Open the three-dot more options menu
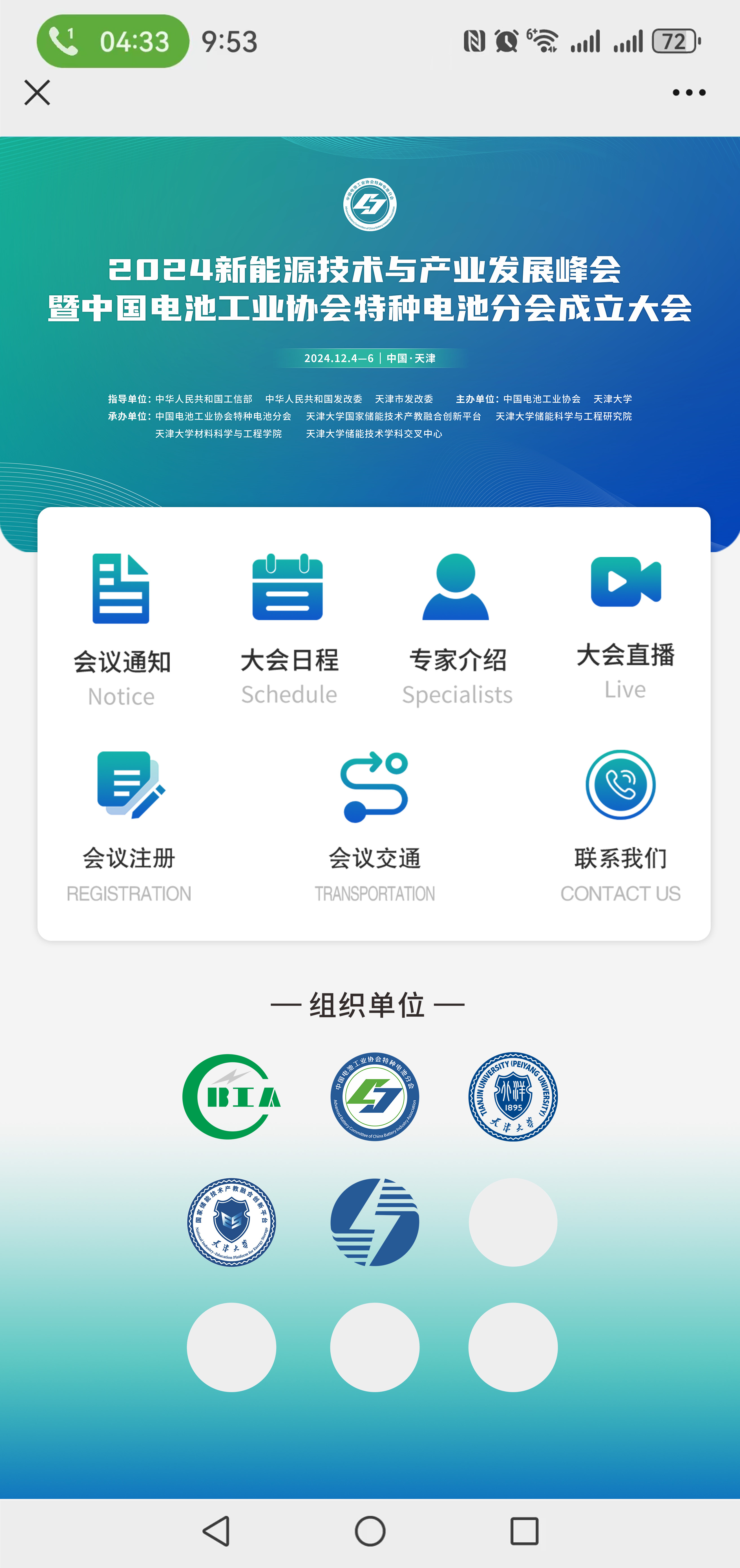The image size is (740, 1568). coord(689,92)
